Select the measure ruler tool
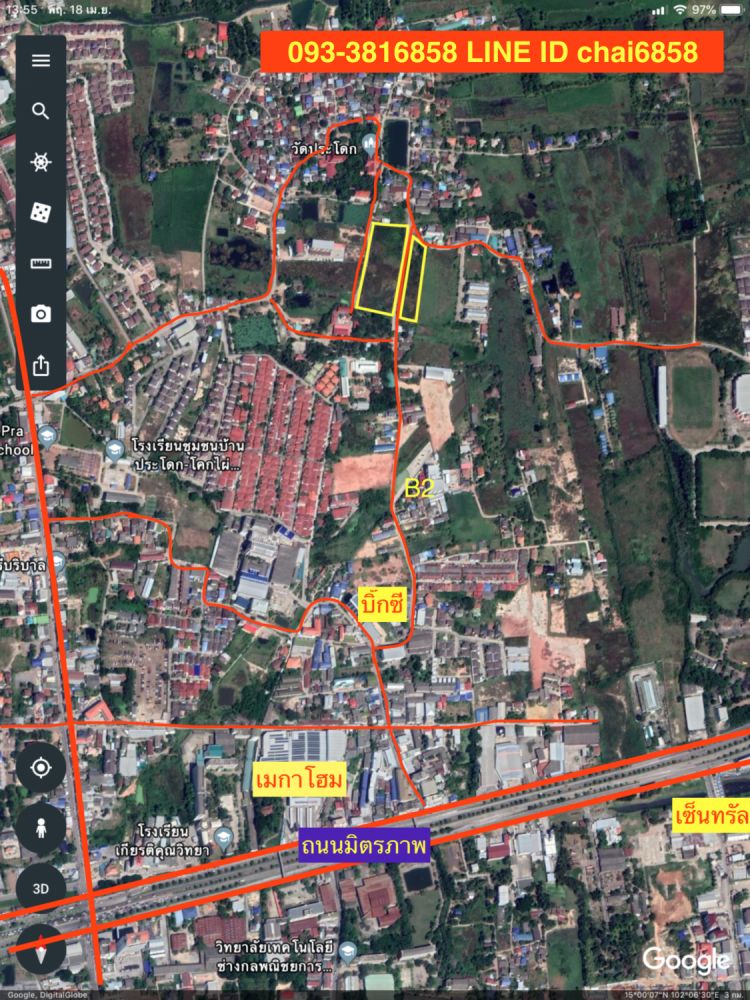The width and height of the screenshot is (750, 1000). click(x=41, y=264)
